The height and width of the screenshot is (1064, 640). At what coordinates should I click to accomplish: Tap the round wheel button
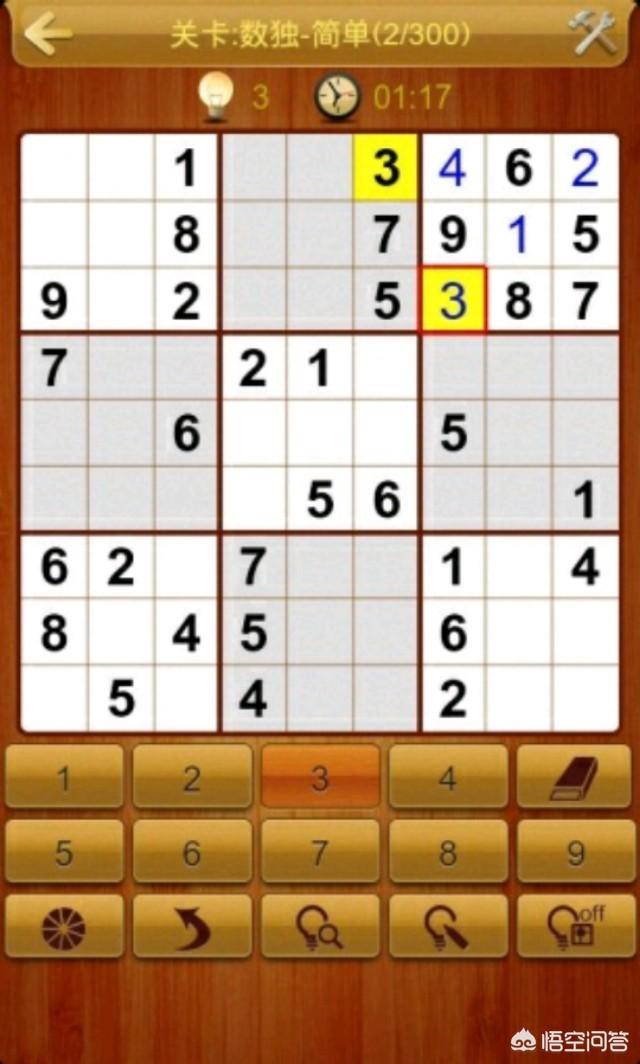pos(64,927)
